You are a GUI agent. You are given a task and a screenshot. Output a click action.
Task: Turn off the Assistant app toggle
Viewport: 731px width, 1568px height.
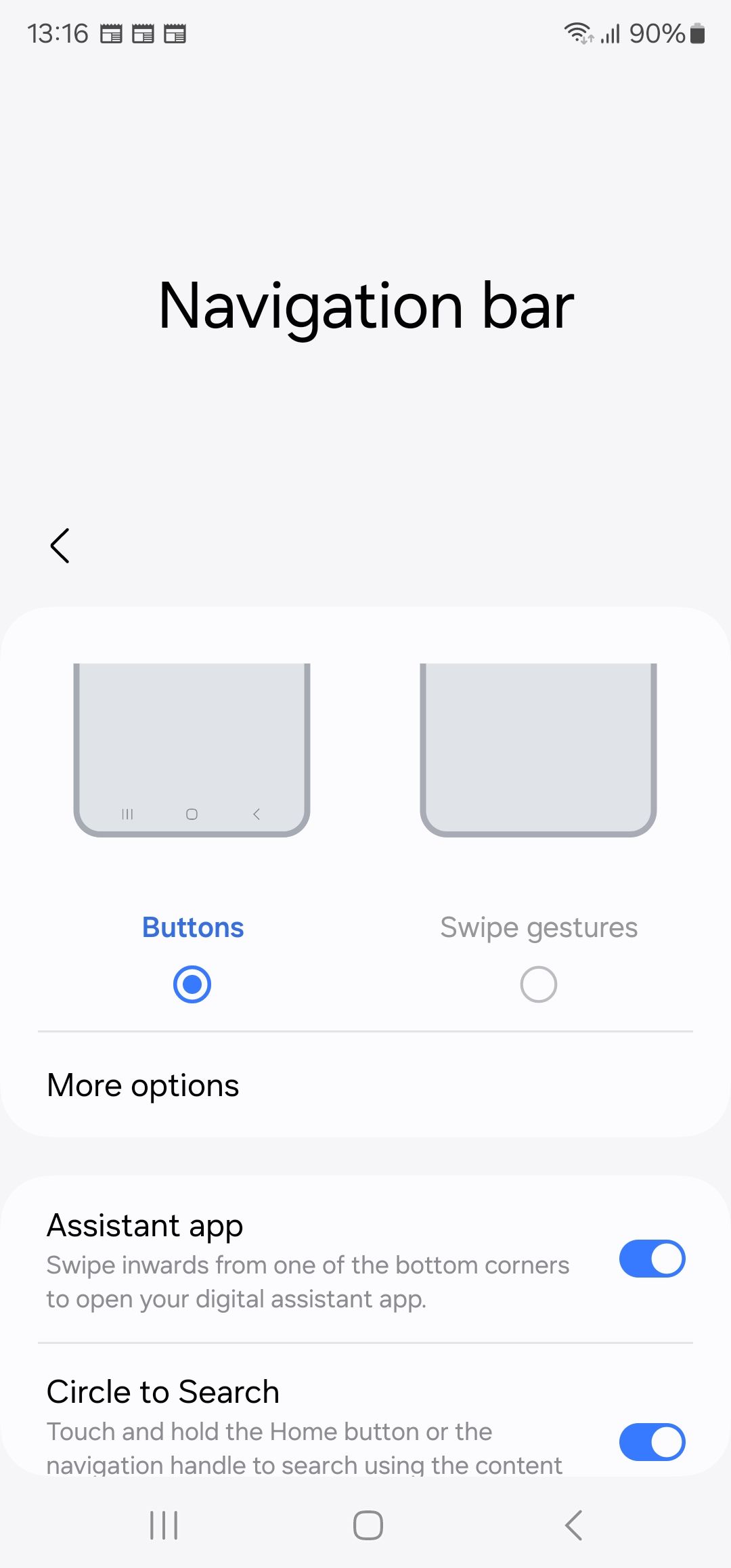[x=652, y=1259]
